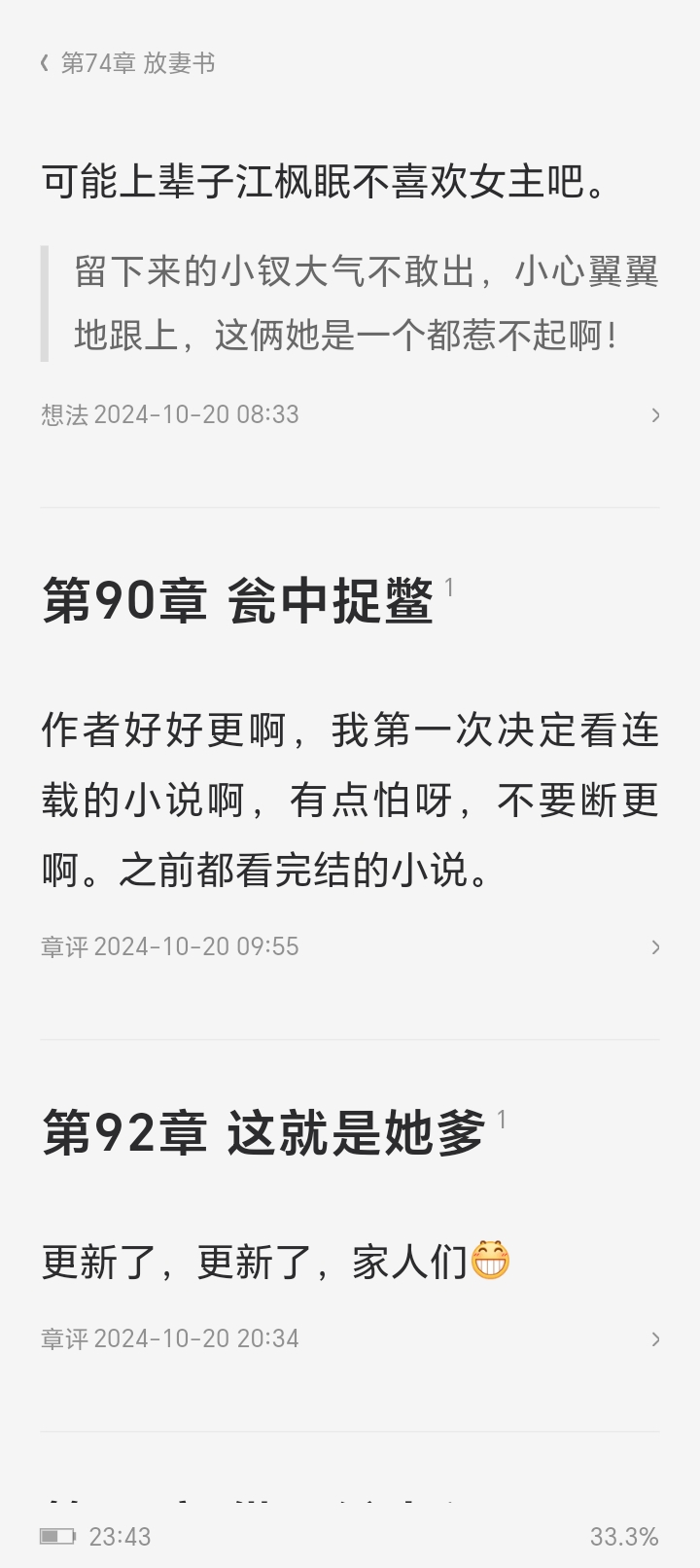The width and height of the screenshot is (700, 1568).
Task: Open the 章评 posted at 20:34
Action: (350, 1339)
